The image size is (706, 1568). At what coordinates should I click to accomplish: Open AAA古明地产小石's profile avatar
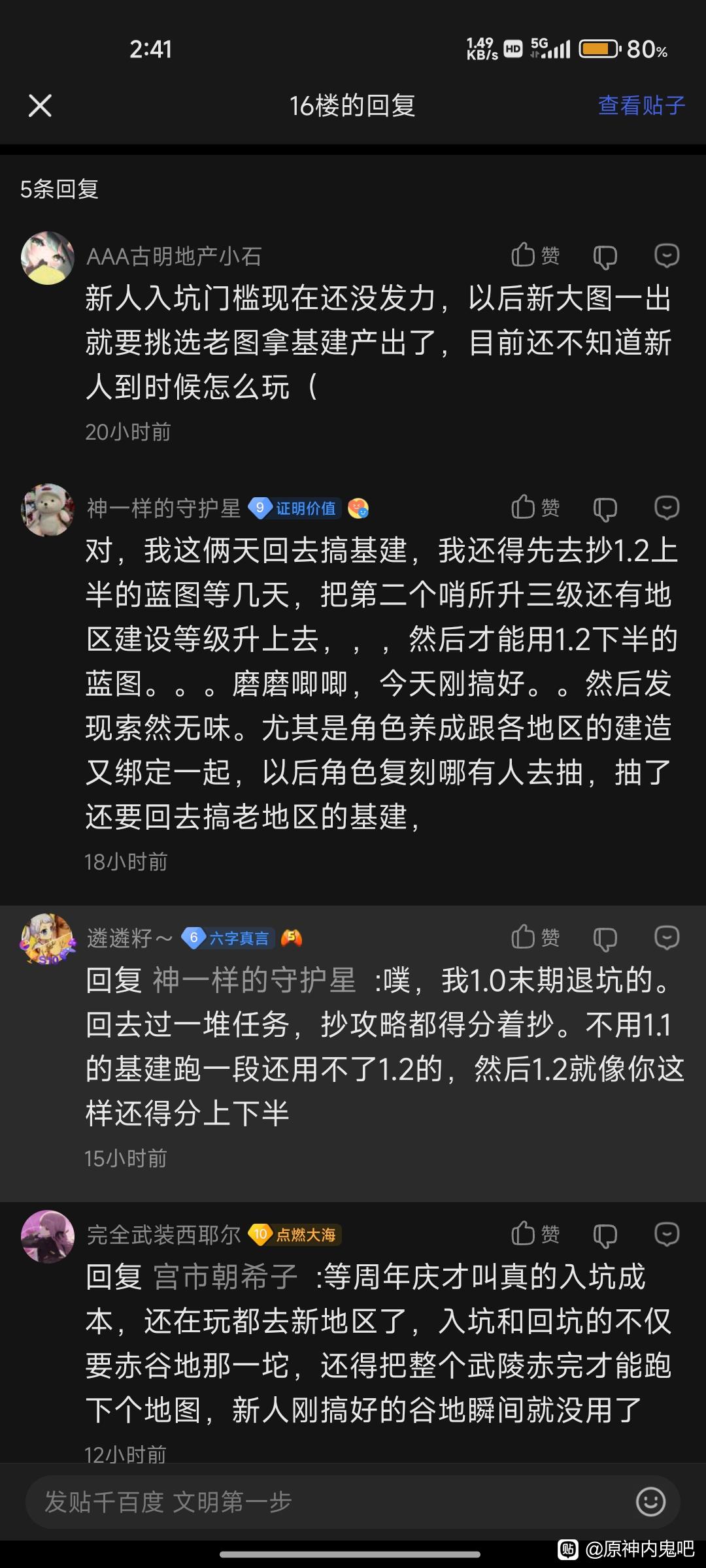(x=48, y=257)
